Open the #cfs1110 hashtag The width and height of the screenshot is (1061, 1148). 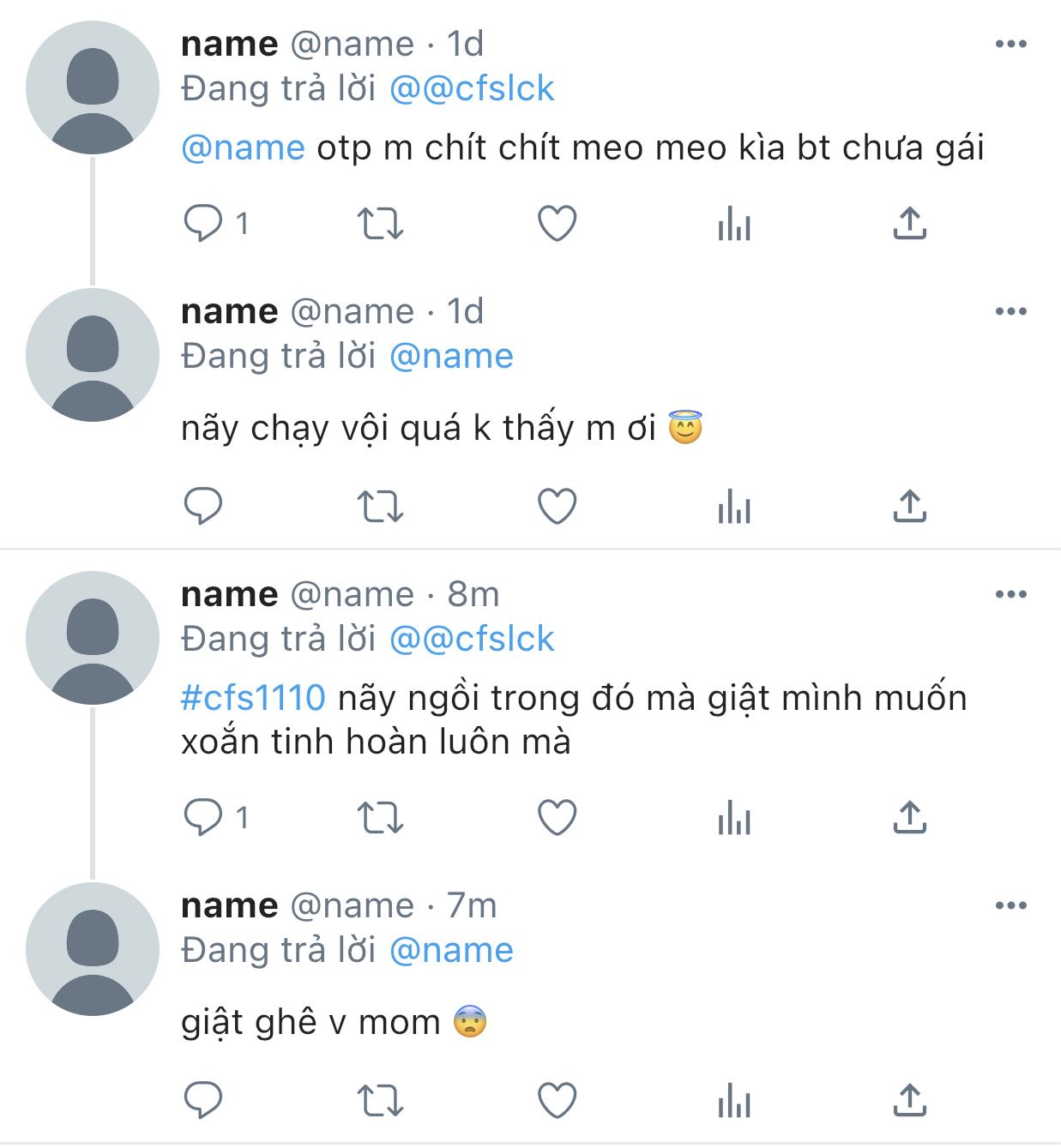click(x=253, y=698)
